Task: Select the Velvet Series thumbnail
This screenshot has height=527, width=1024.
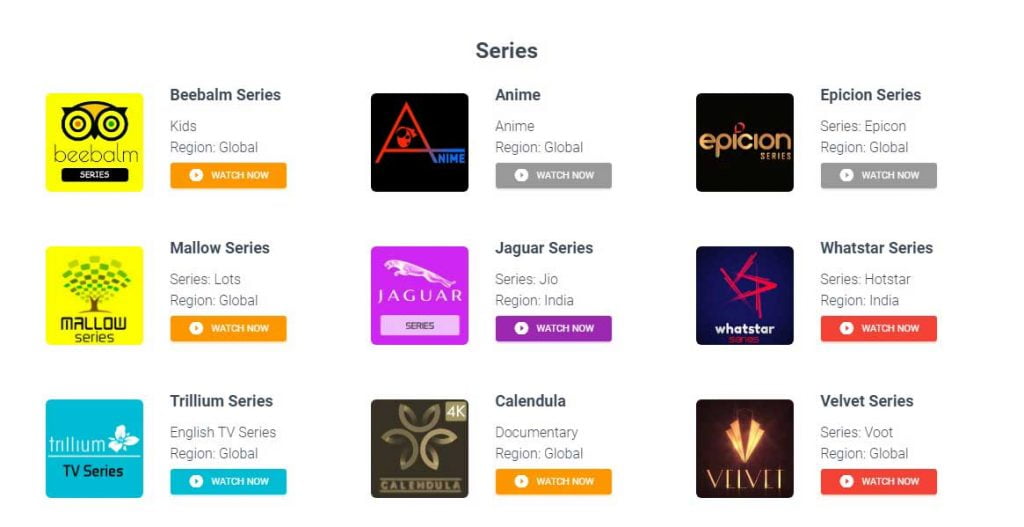Action: pos(744,448)
